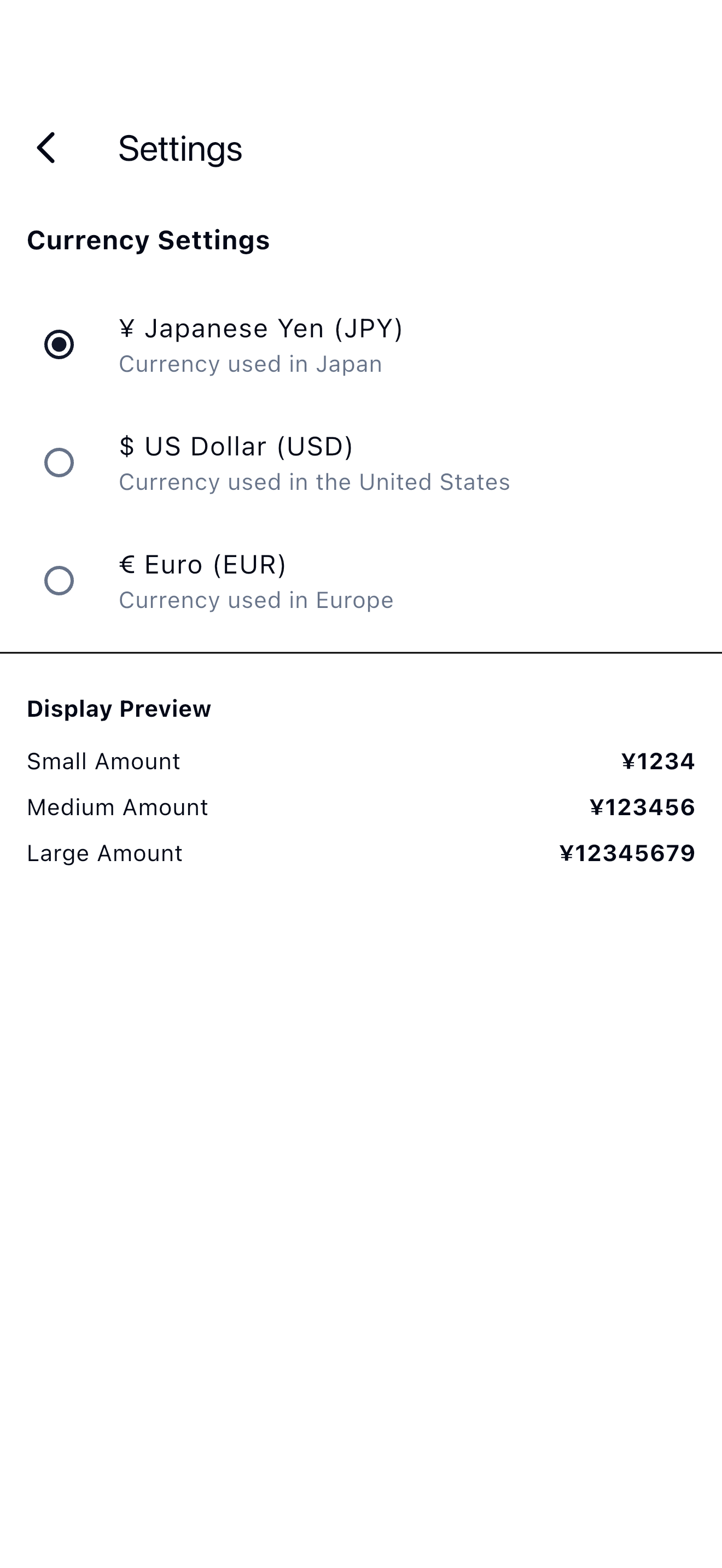
Task: Select the Japanese Yen (JPY) radio button
Action: [59, 344]
